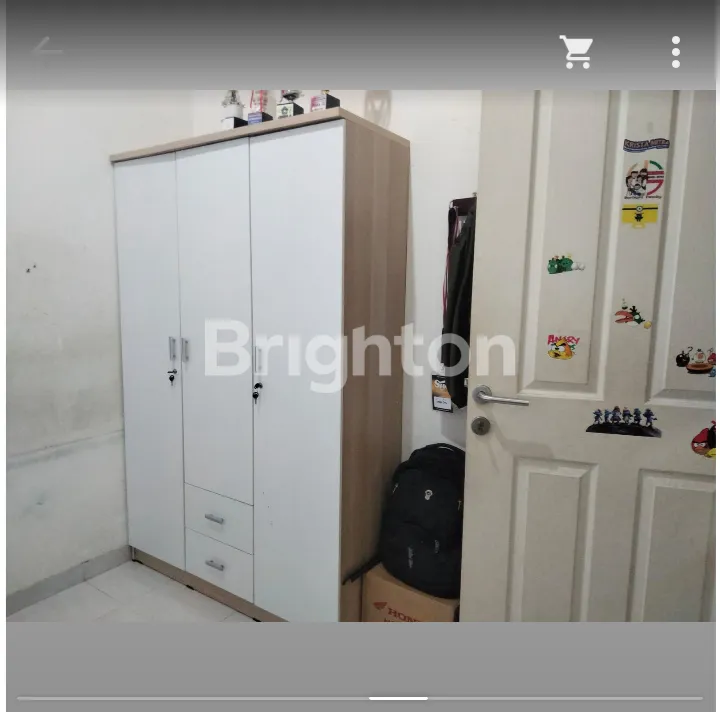Open the shopping cart

click(576, 52)
